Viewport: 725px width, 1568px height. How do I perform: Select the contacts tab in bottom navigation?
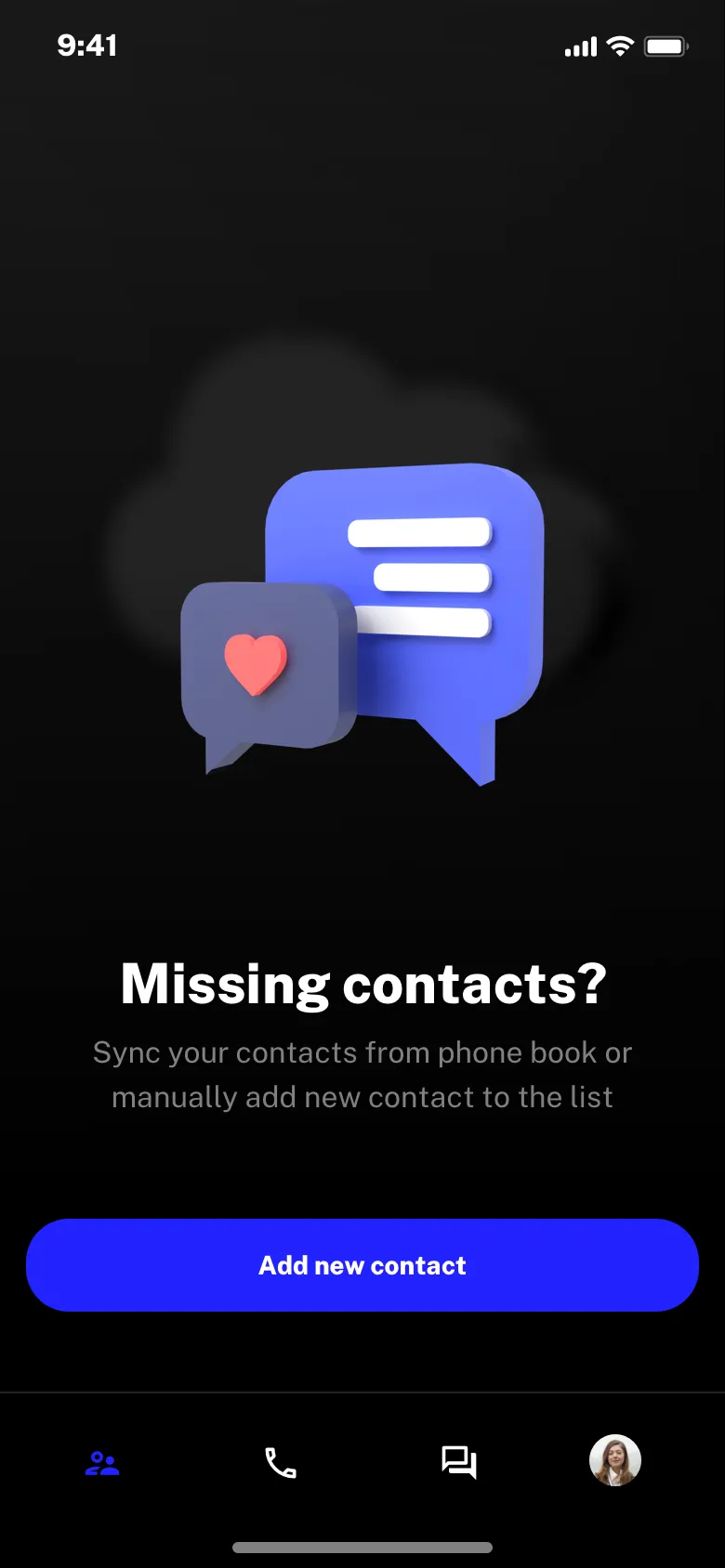point(101,1463)
